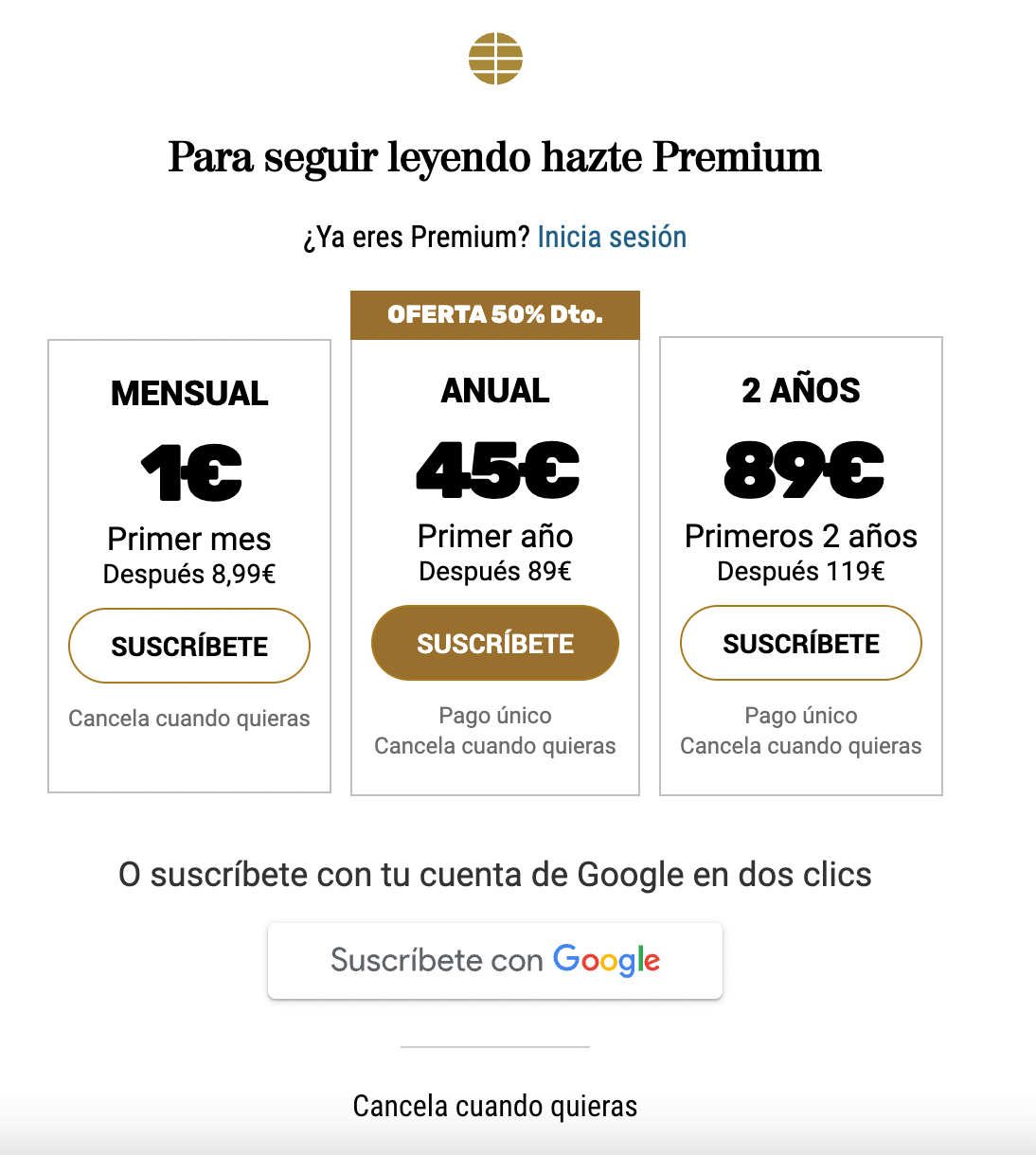Viewport: 1036px width, 1155px height.
Task: Click Cancela cuando quieras under the MENSUAL plan
Action: tap(188, 719)
